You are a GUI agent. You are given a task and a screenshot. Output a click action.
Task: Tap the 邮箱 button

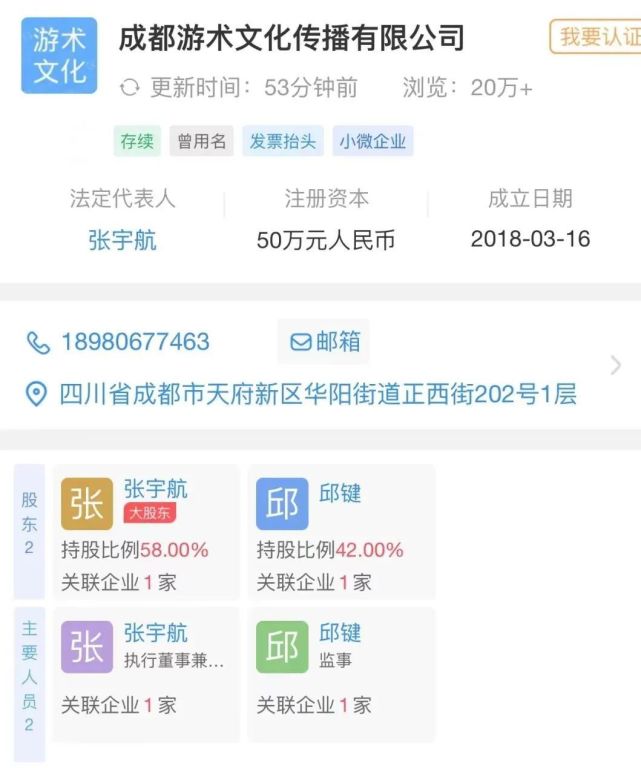[x=324, y=342]
